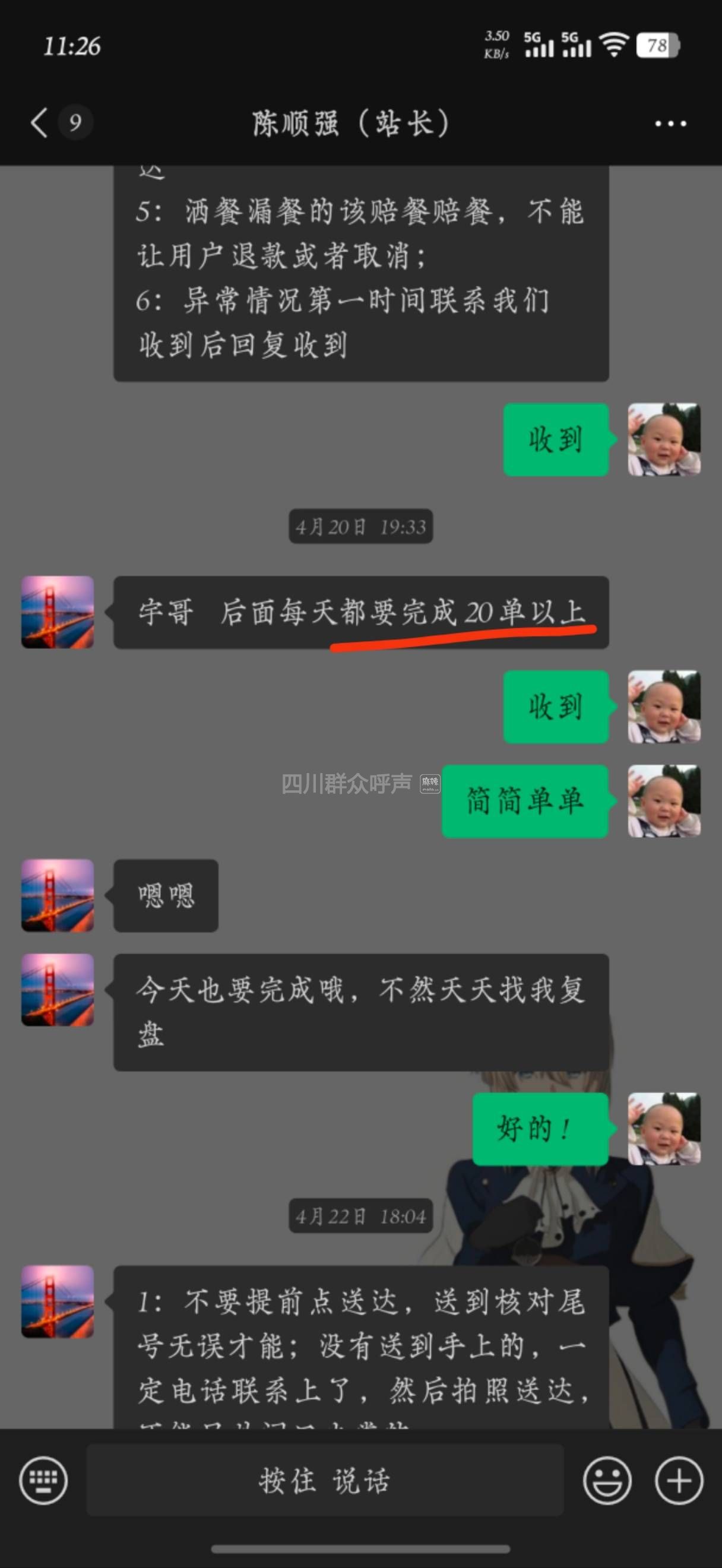The image size is (722, 1568).
Task: Open contact avatar beside the 宇哥 20单 message
Action: (58, 612)
